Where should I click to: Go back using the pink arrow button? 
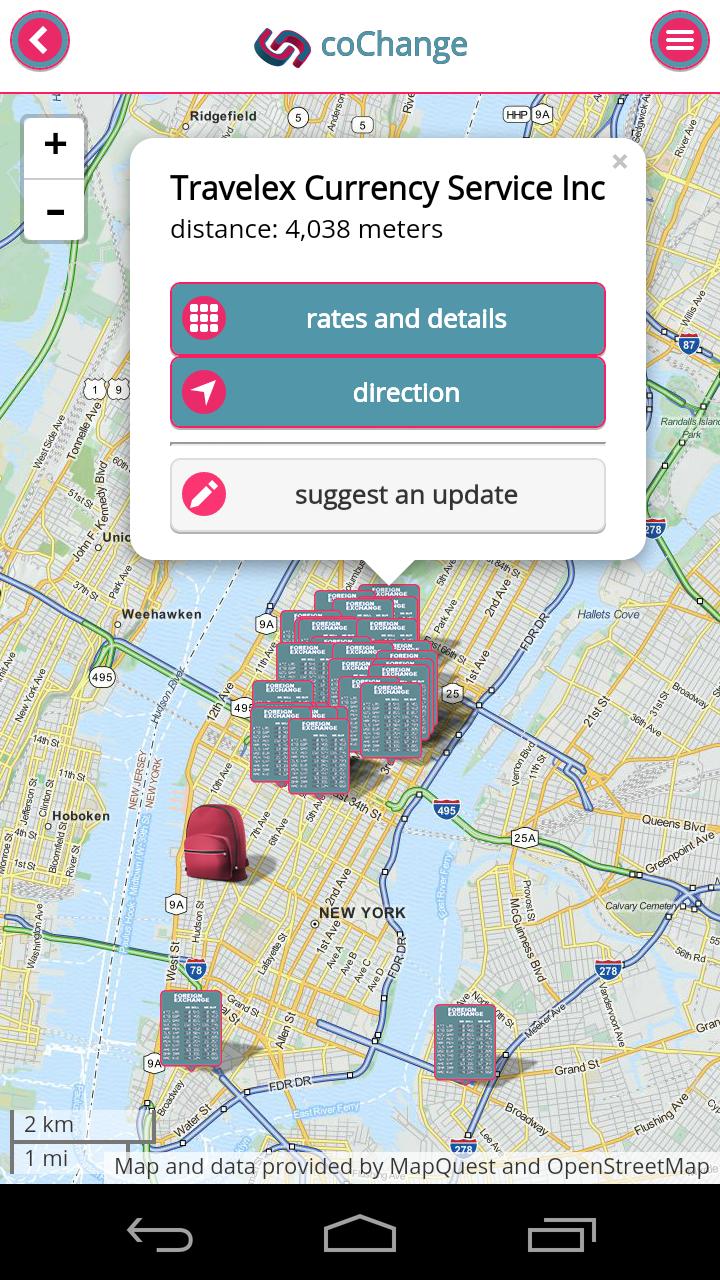[x=40, y=41]
